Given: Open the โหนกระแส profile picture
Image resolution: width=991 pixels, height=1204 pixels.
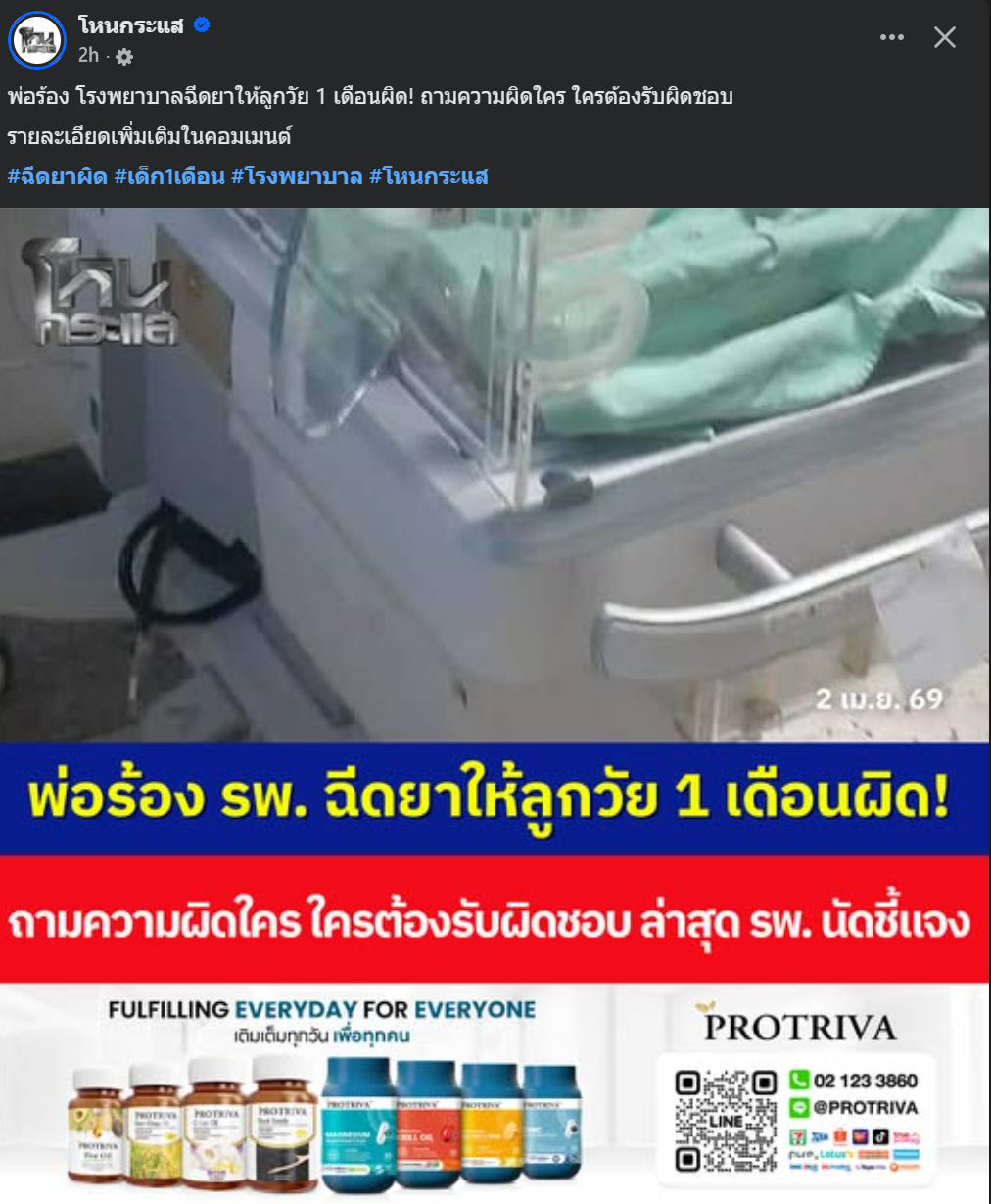Looking at the screenshot, I should coord(36,40).
